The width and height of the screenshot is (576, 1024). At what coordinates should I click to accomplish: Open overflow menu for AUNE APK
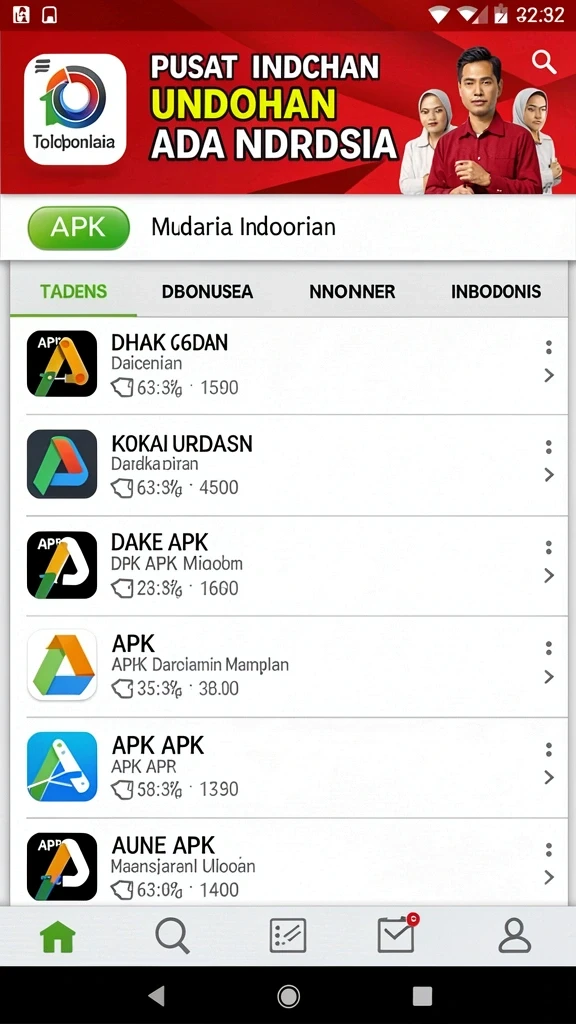(x=549, y=849)
